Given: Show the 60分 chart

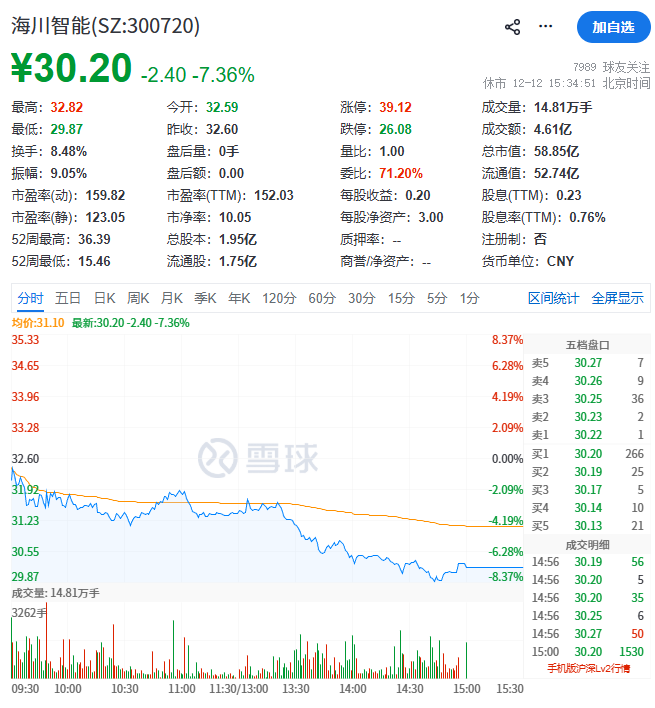Looking at the screenshot, I should [322, 298].
